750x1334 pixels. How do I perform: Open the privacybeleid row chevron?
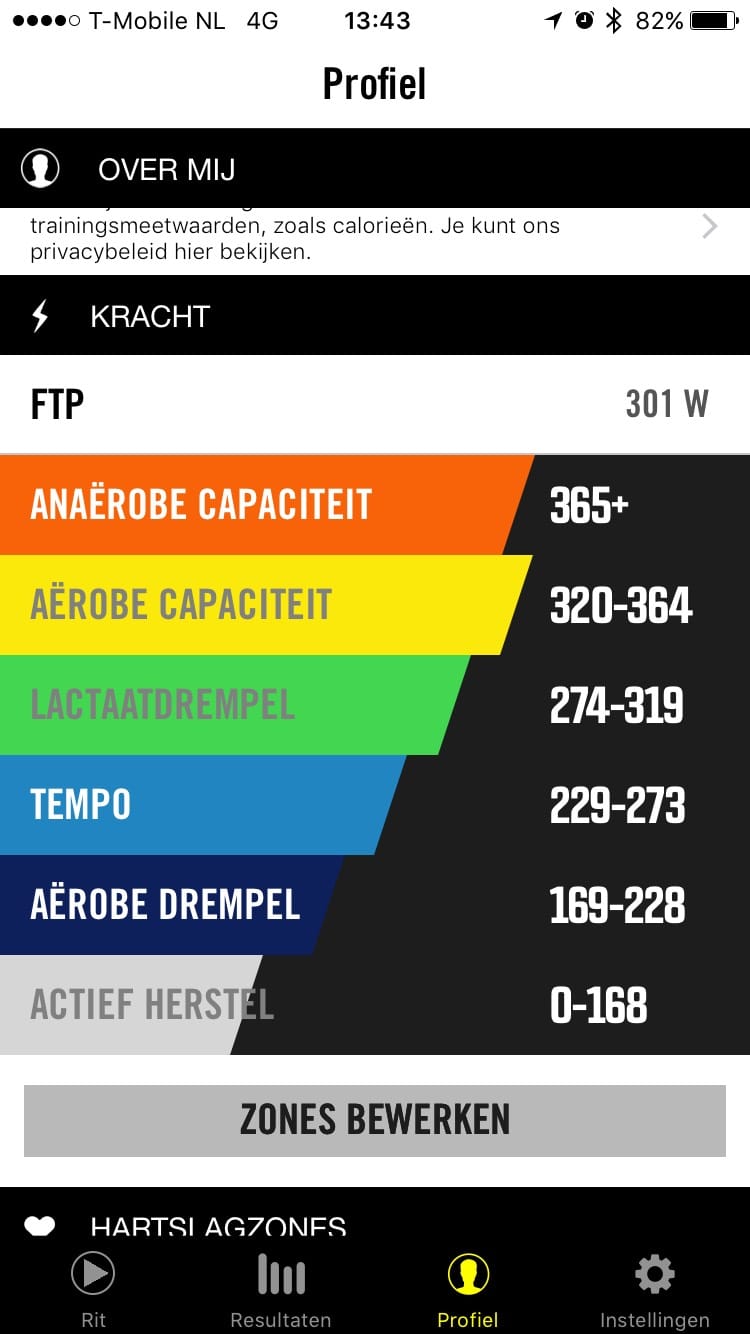[709, 227]
